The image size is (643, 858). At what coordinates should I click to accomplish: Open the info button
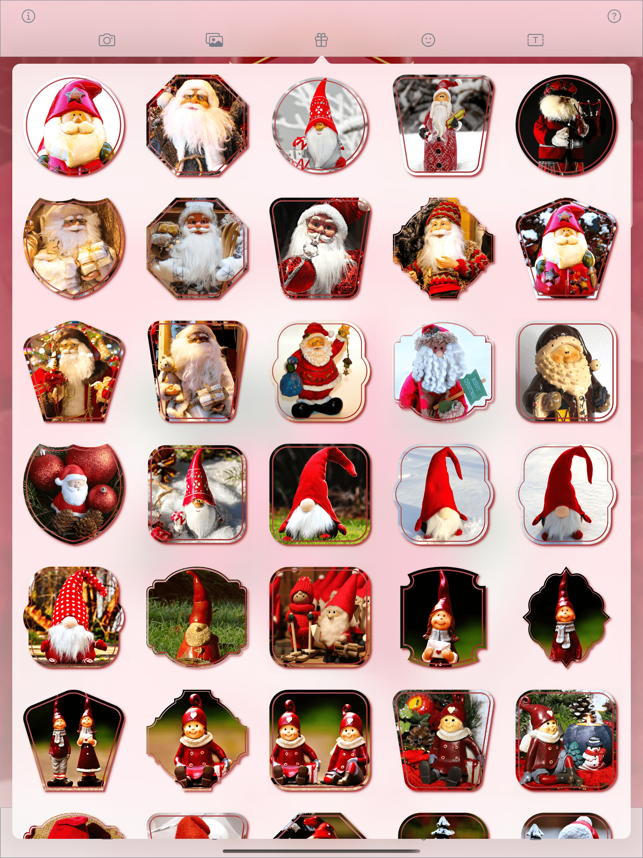(28, 16)
